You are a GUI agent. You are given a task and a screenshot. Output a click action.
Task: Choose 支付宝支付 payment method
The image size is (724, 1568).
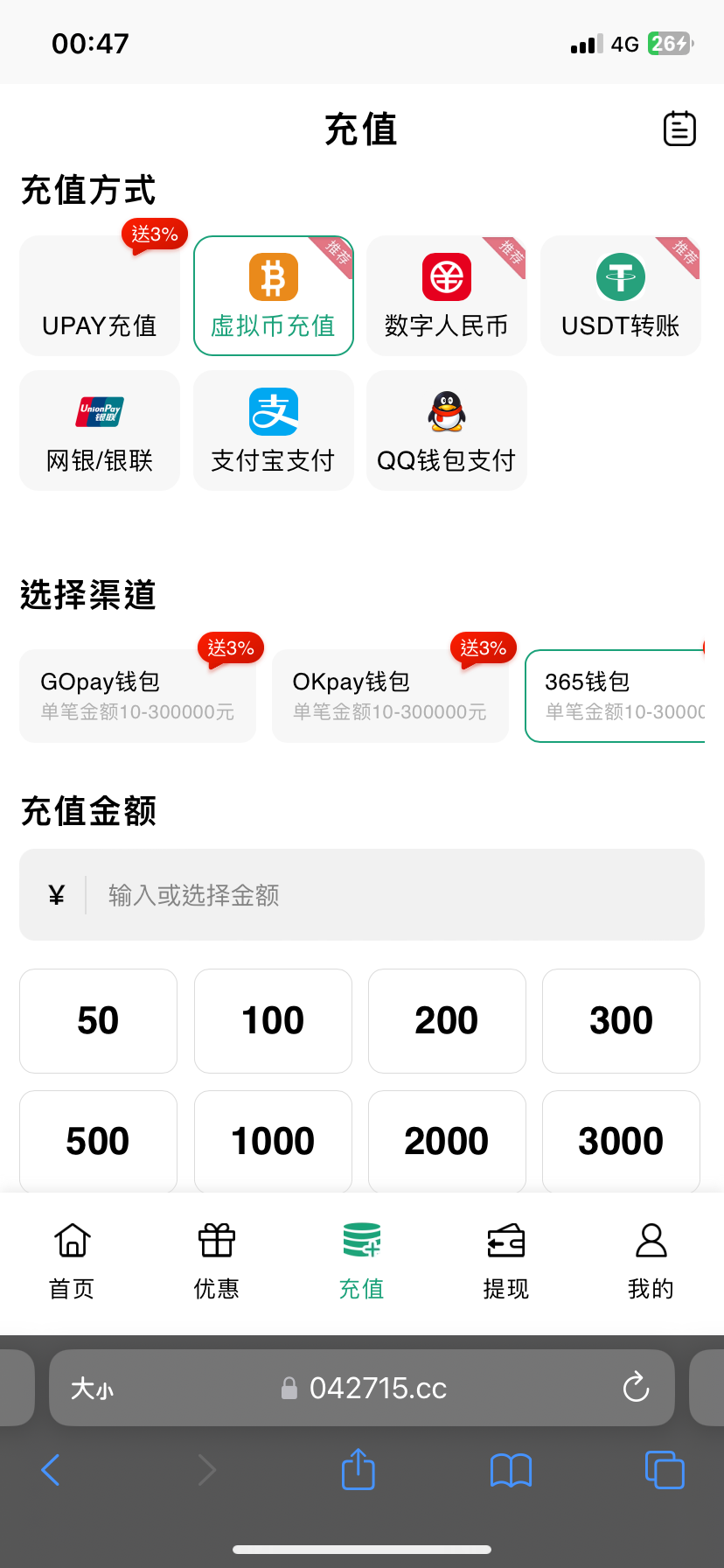click(273, 430)
